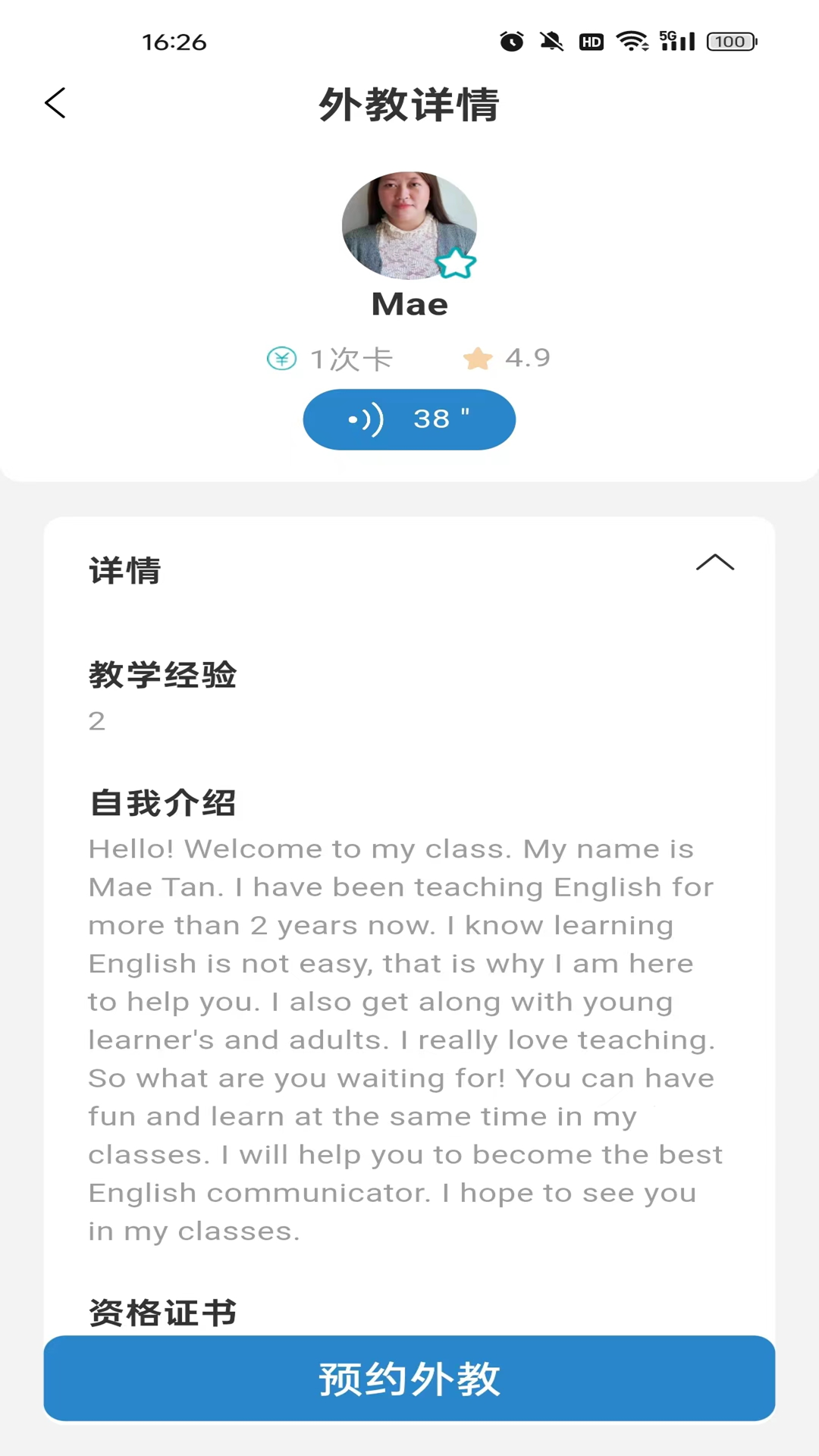819x1456 pixels.
Task: Tap 教学经验 to view teaching experience details
Action: click(162, 675)
